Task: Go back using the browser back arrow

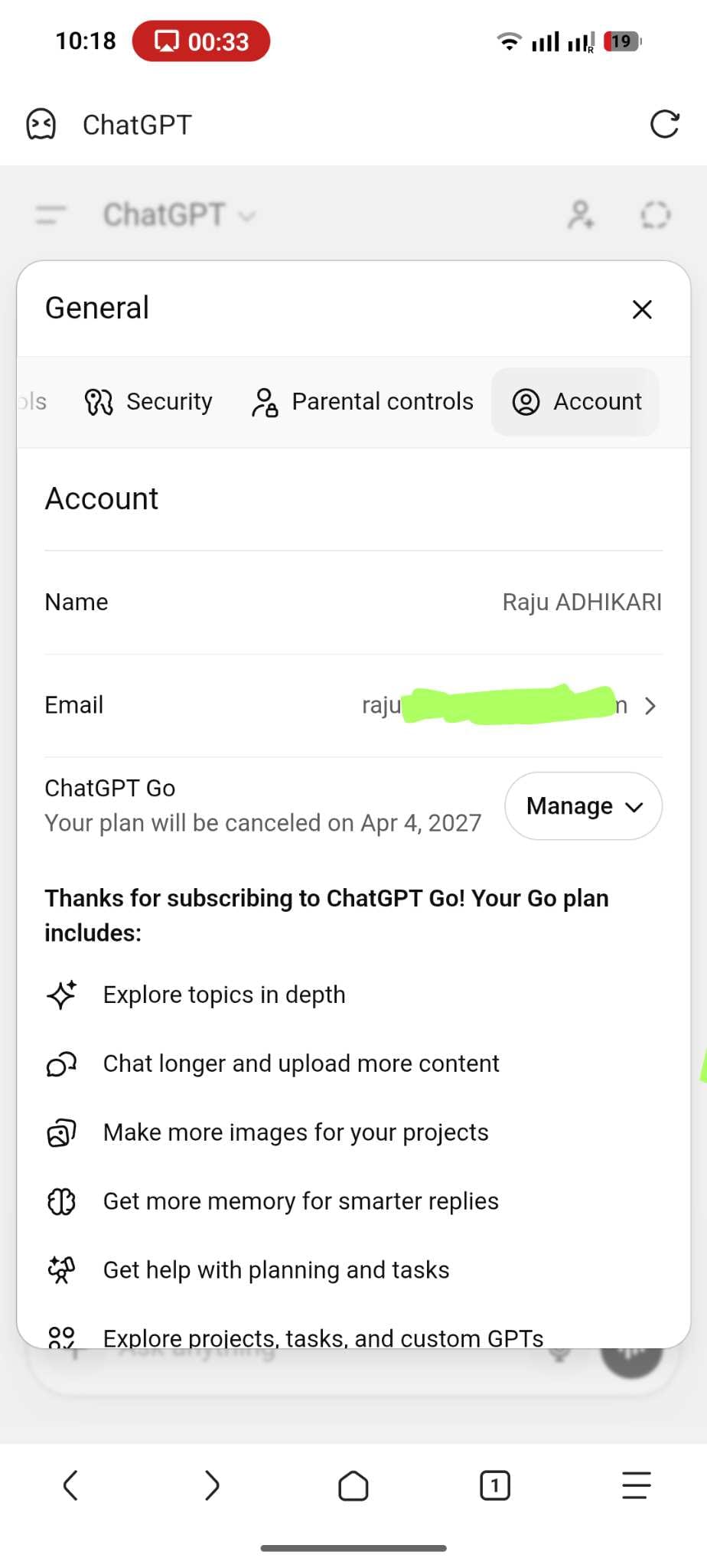Action: click(x=70, y=1485)
